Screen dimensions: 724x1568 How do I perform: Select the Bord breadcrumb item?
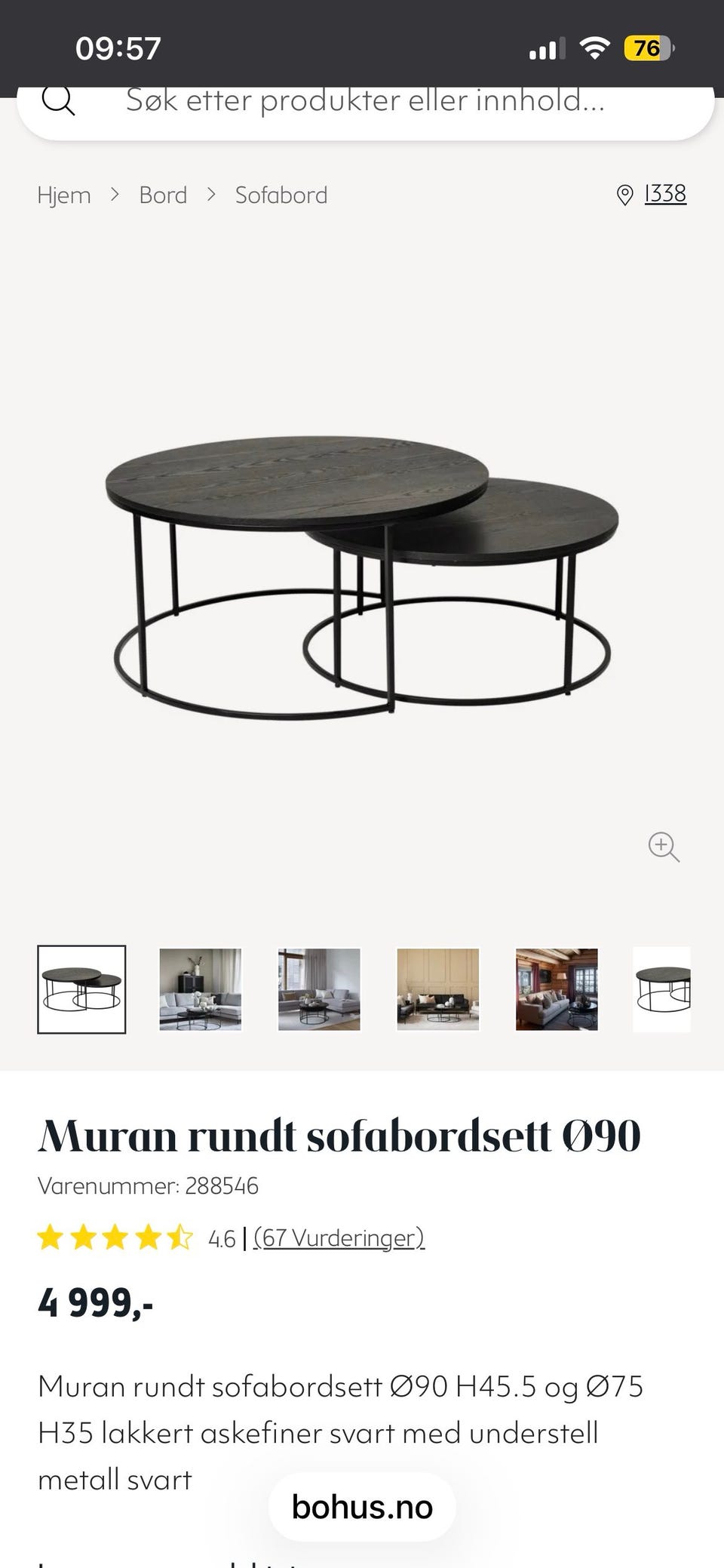click(x=163, y=195)
